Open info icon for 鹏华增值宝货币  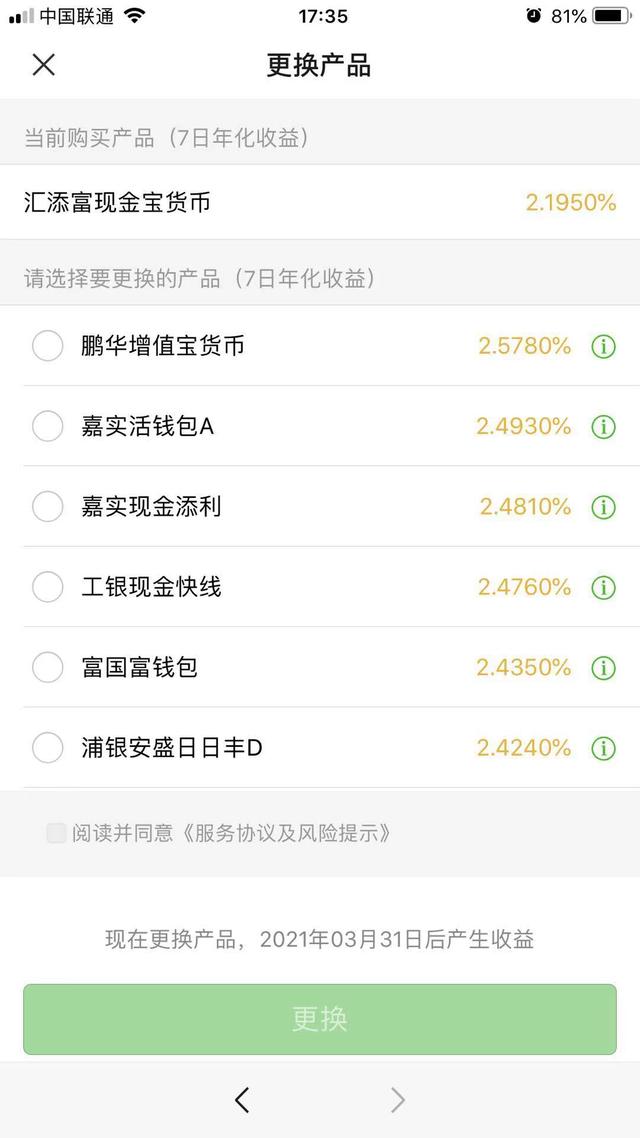[603, 347]
